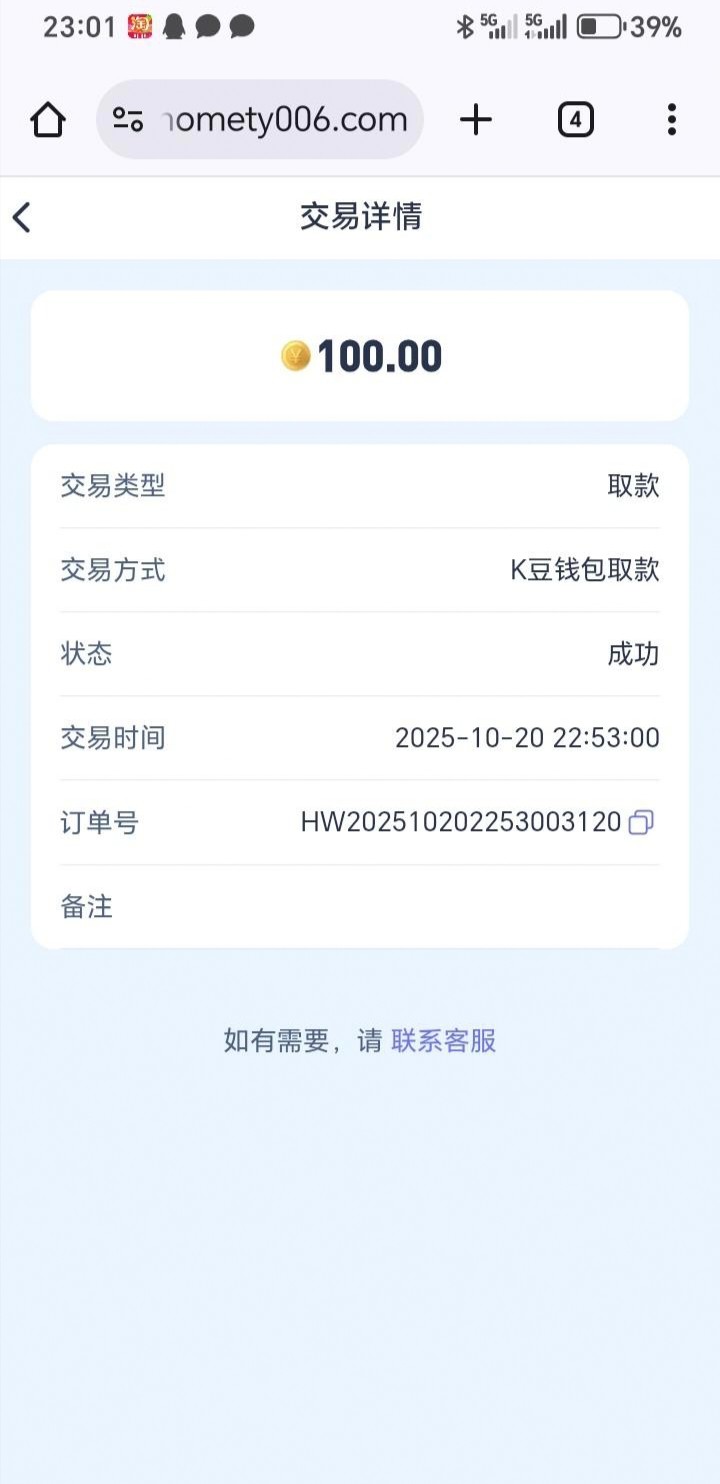Screen dimensions: 720x1484
Task: Tap the browser home button
Action: pos(48,120)
